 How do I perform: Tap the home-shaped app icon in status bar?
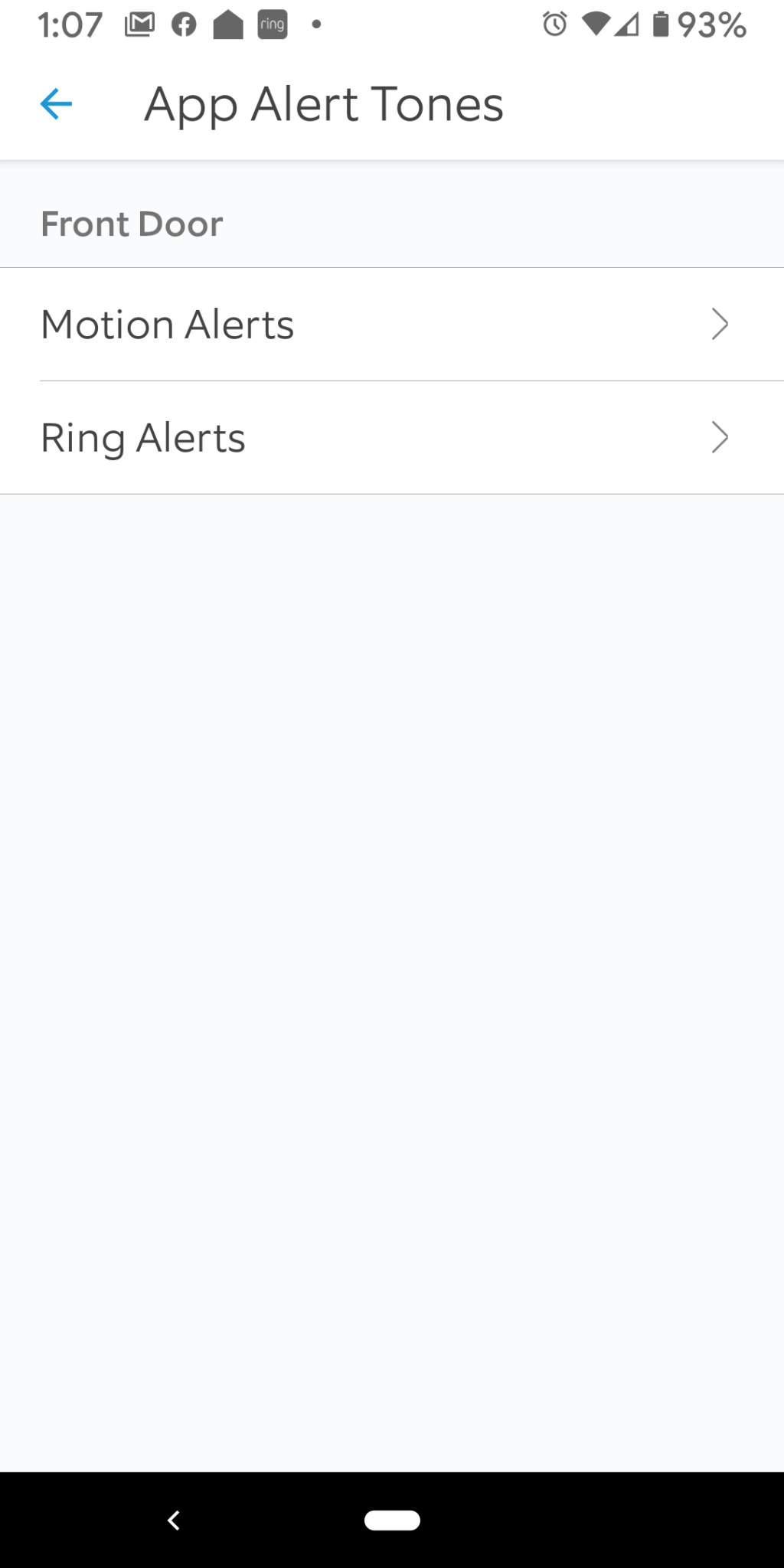pyautogui.click(x=228, y=24)
